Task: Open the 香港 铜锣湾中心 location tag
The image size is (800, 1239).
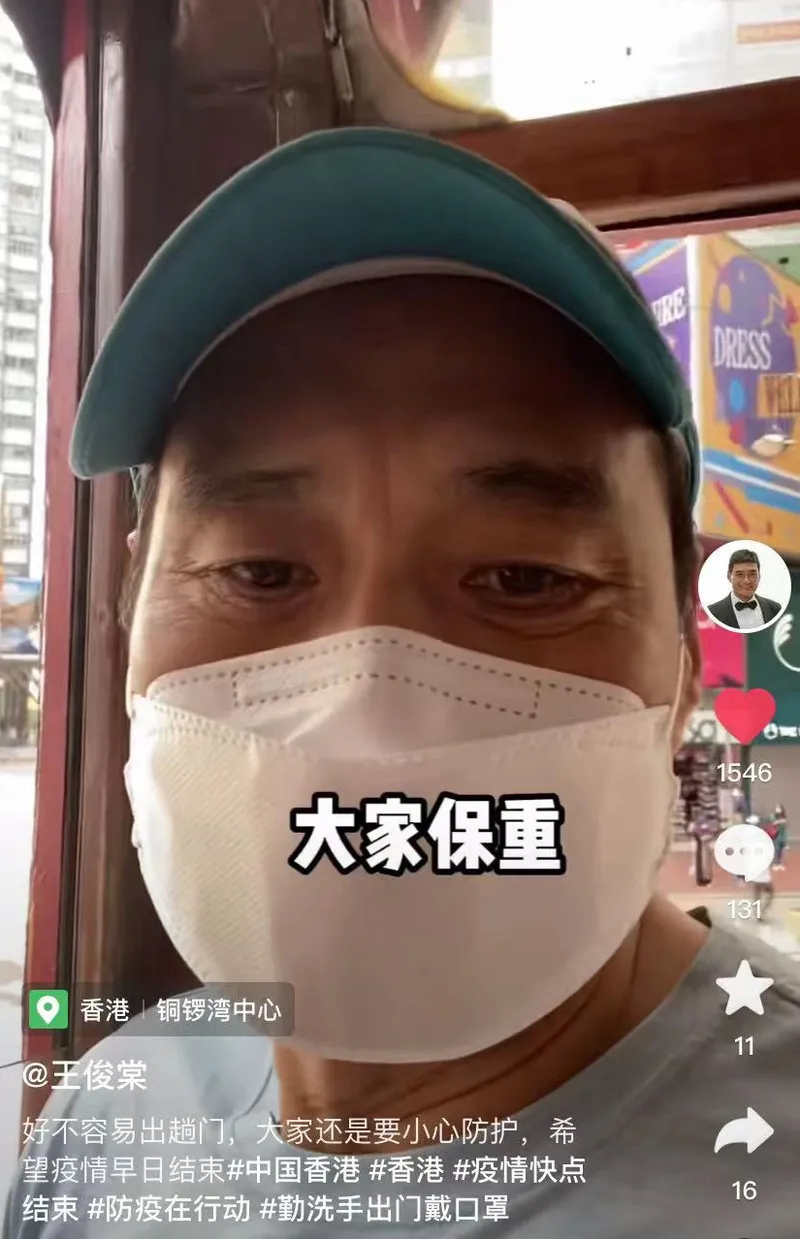Action: tap(160, 1010)
